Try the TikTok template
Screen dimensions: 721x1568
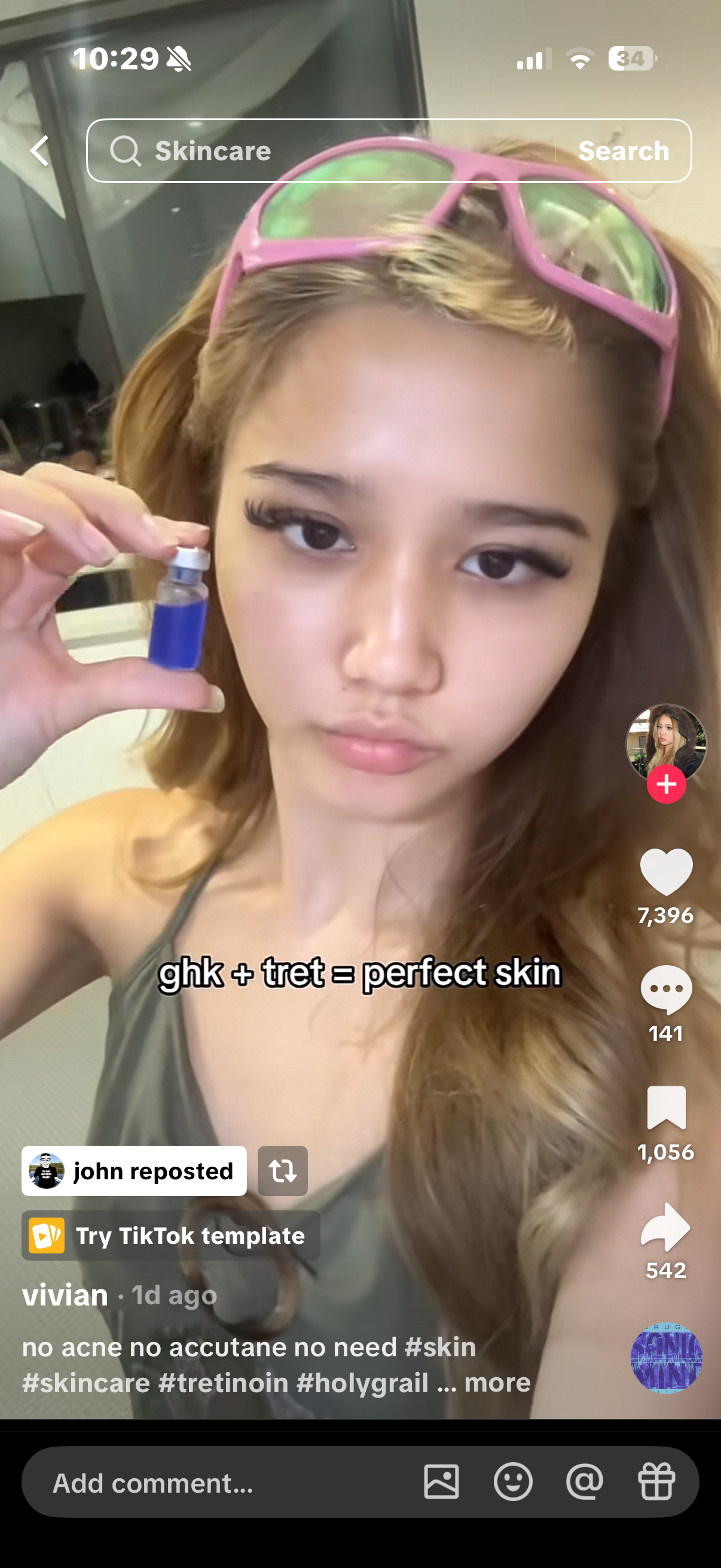point(171,1236)
